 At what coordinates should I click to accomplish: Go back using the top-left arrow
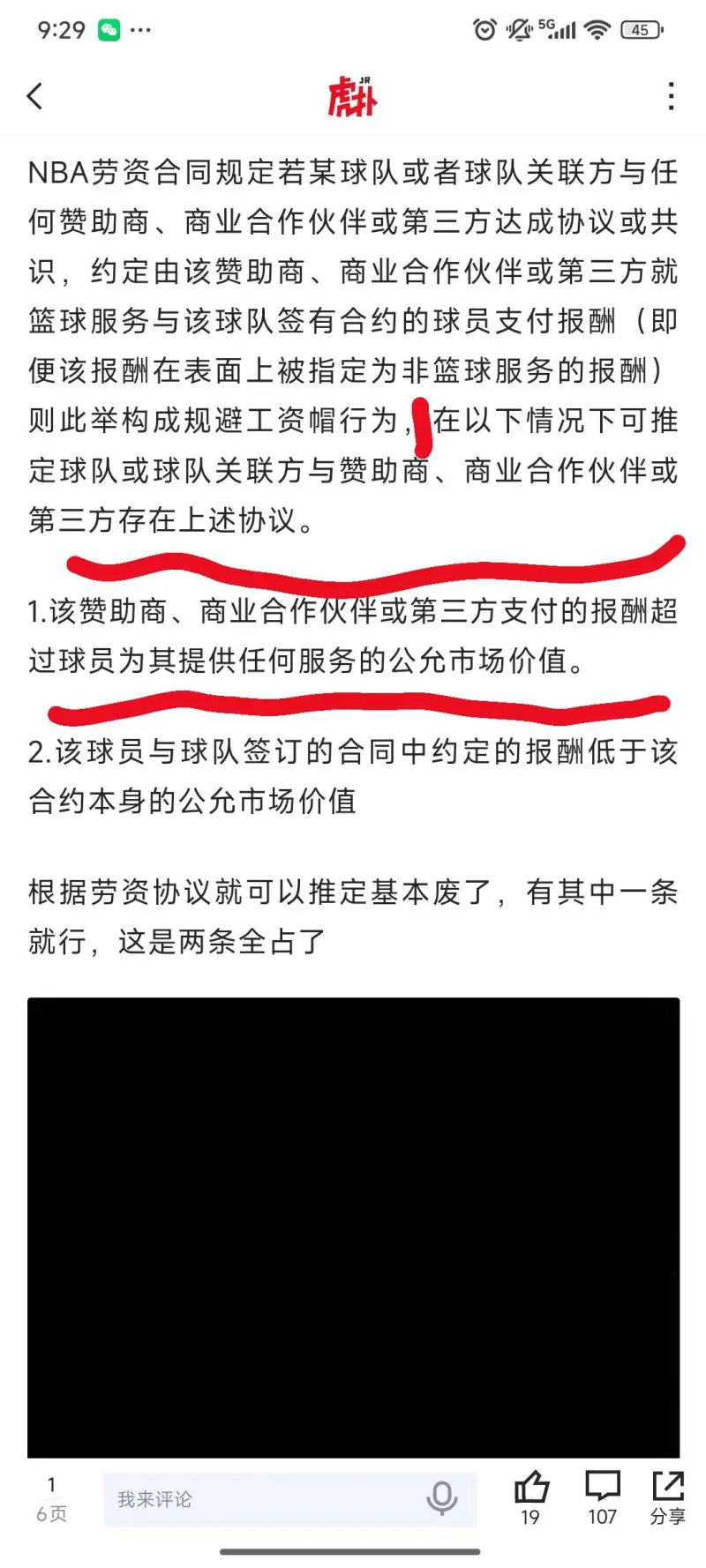(35, 96)
